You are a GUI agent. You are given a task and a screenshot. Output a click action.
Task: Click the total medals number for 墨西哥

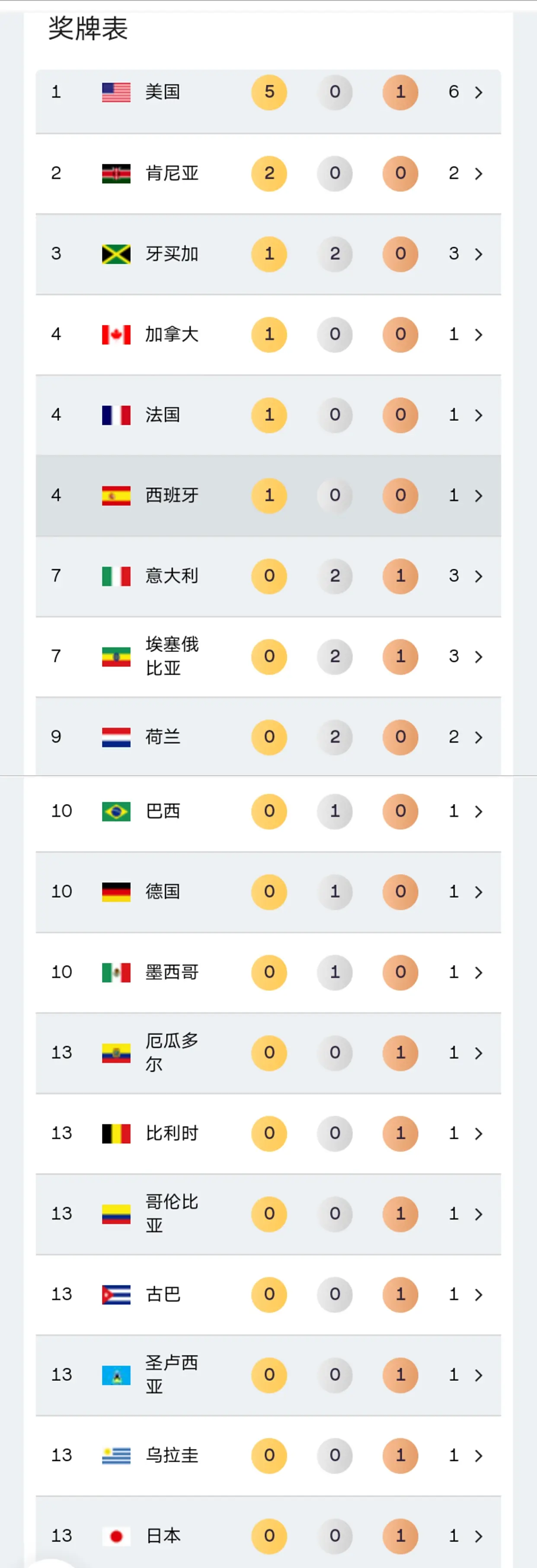454,973
